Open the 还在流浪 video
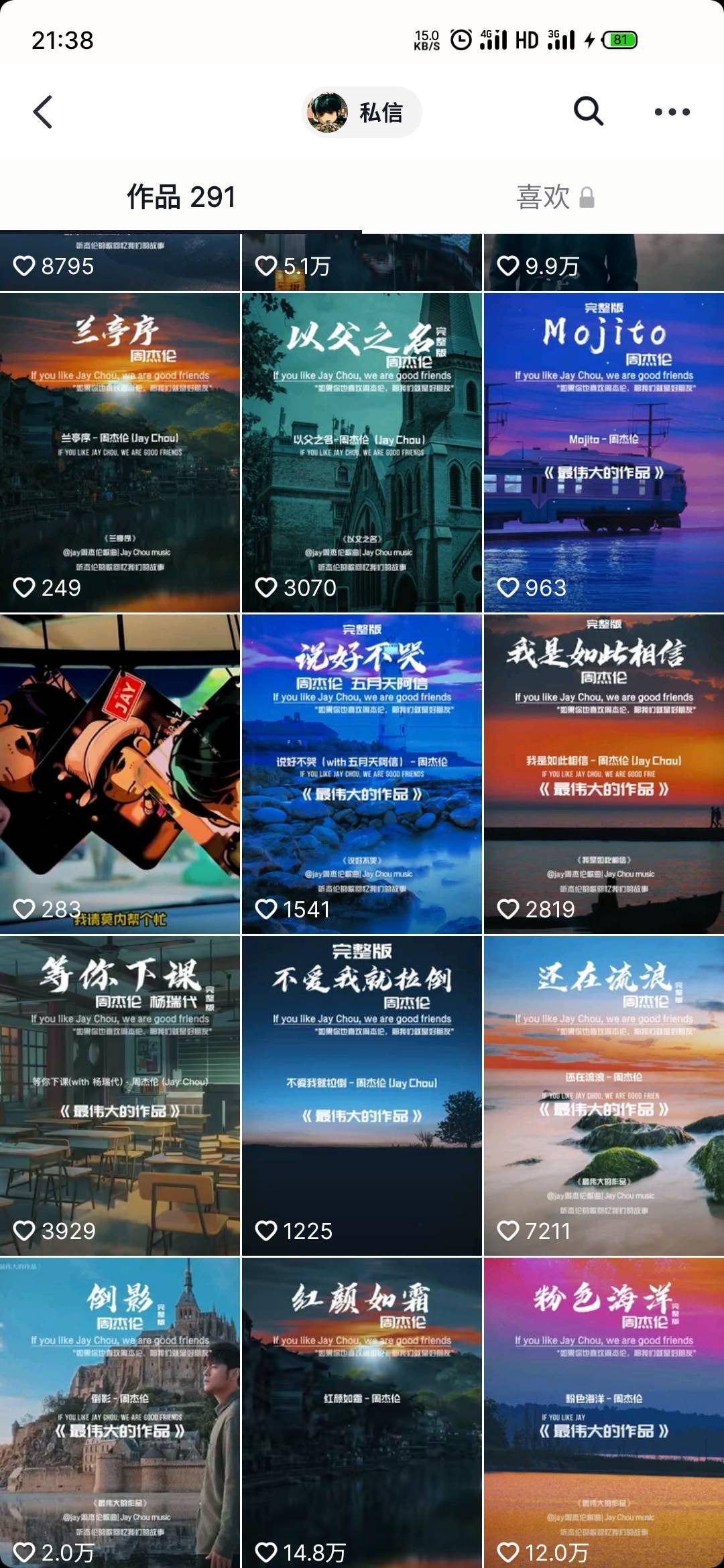 point(604,1096)
